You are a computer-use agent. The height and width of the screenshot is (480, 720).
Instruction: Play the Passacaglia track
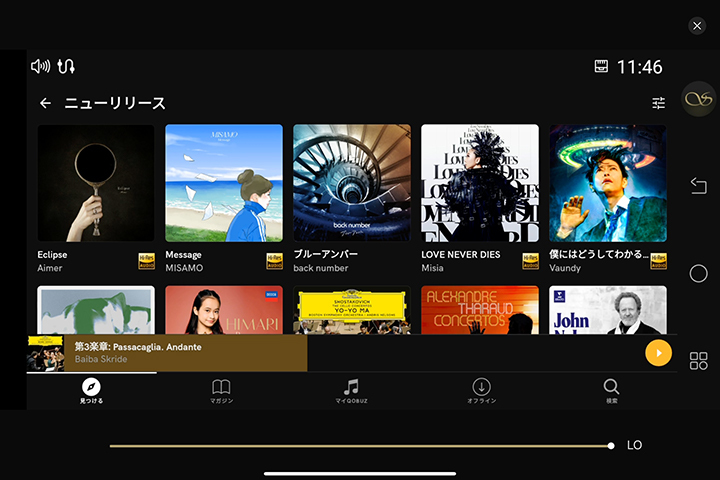tap(658, 353)
